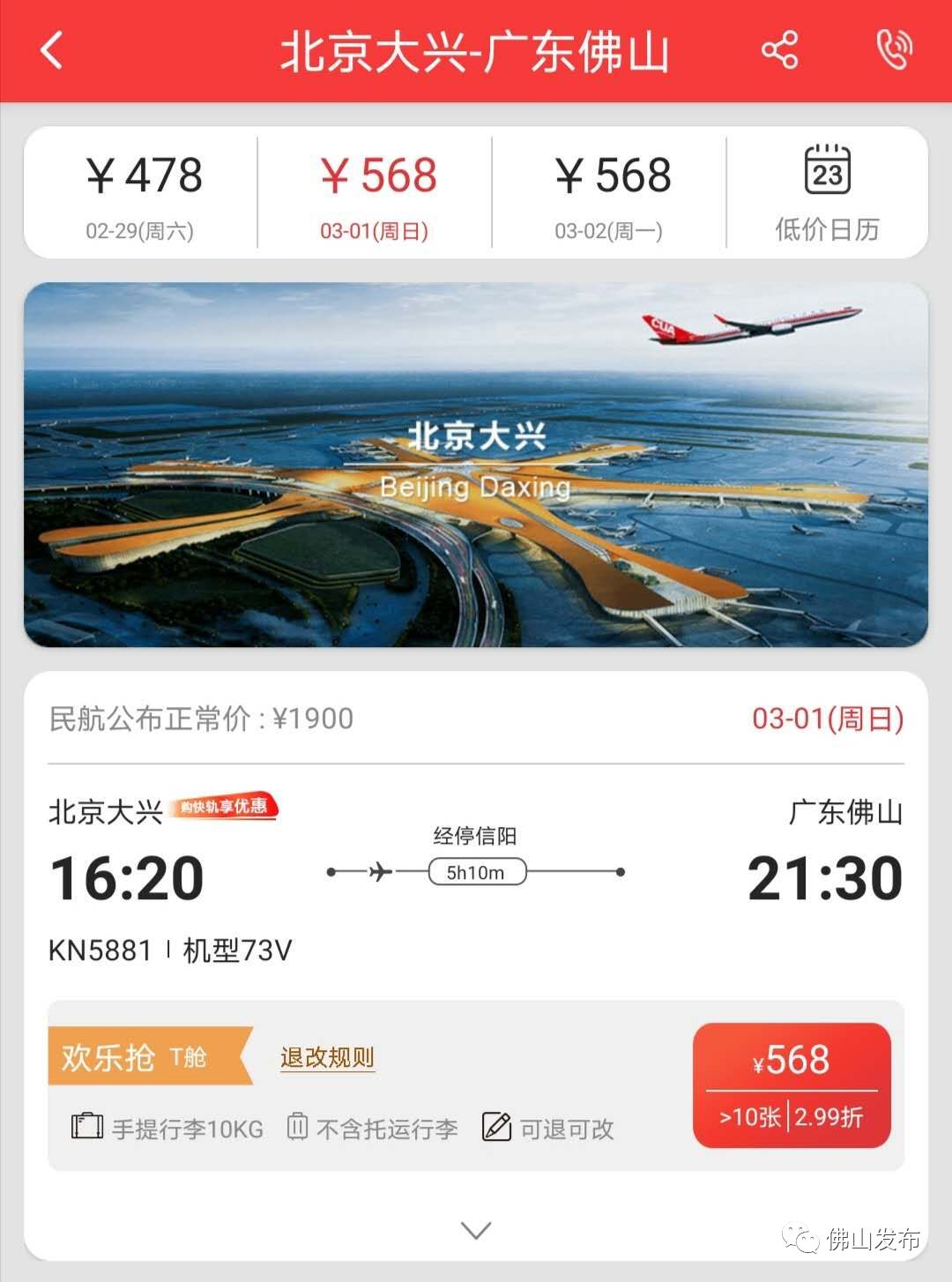The width and height of the screenshot is (952, 1282).
Task: Tap the phone contact icon
Action: tap(893, 50)
